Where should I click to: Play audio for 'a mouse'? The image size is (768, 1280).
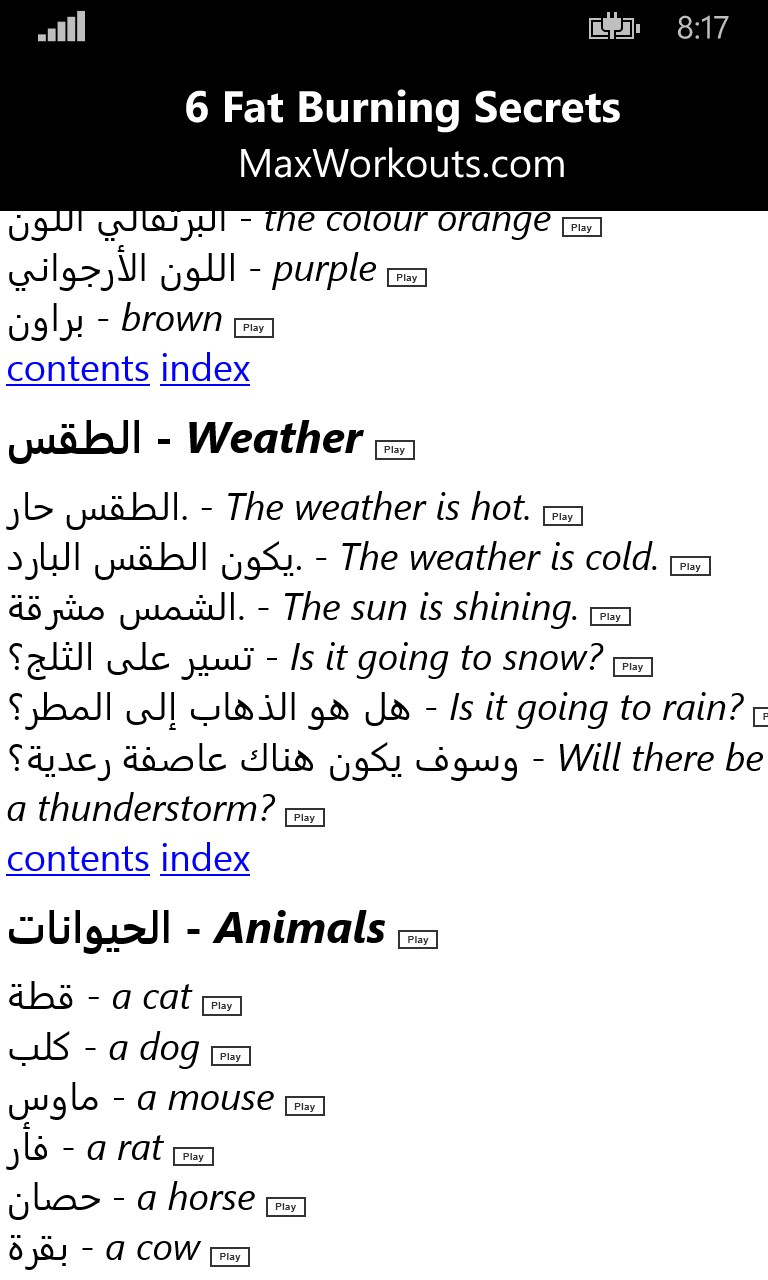304,1106
